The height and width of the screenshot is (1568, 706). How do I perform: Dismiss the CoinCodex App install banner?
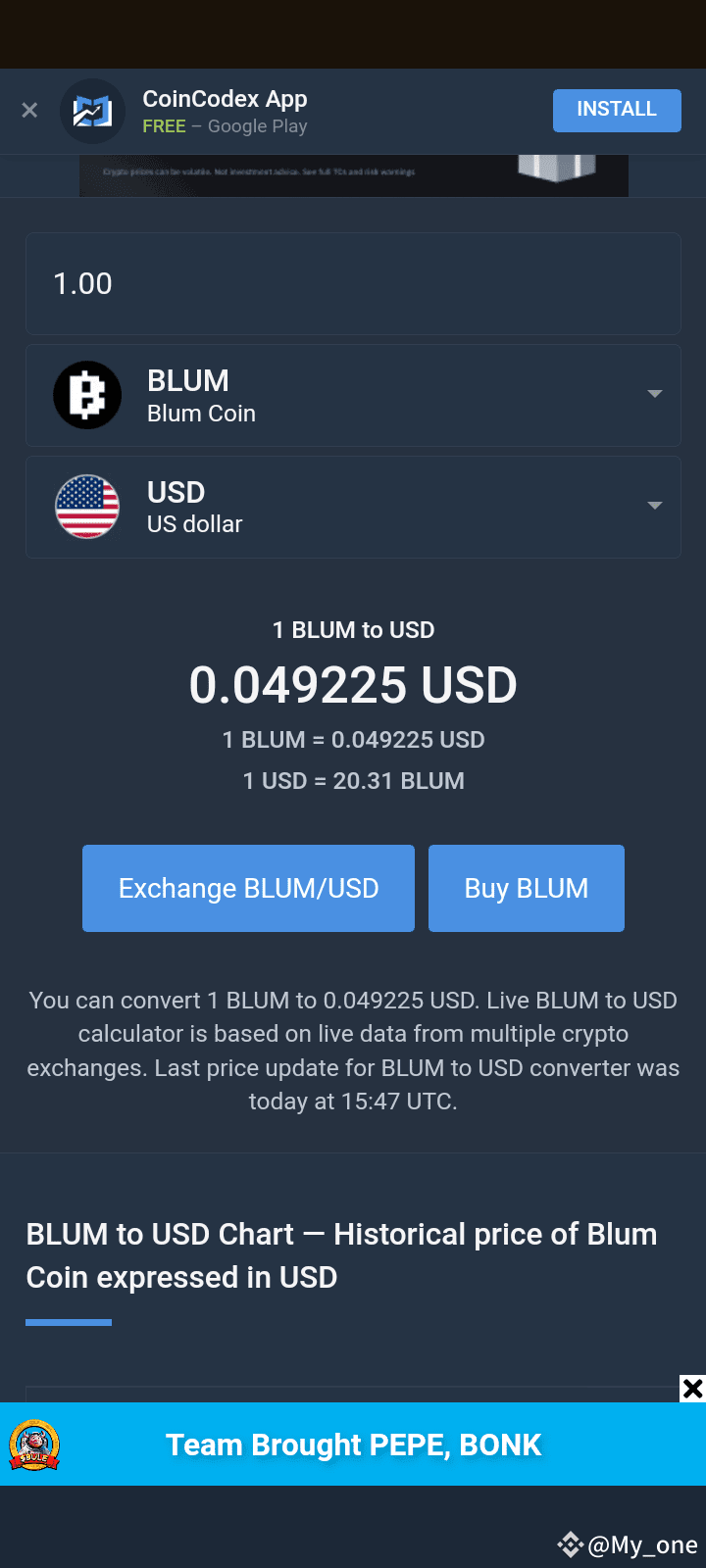coord(29,111)
